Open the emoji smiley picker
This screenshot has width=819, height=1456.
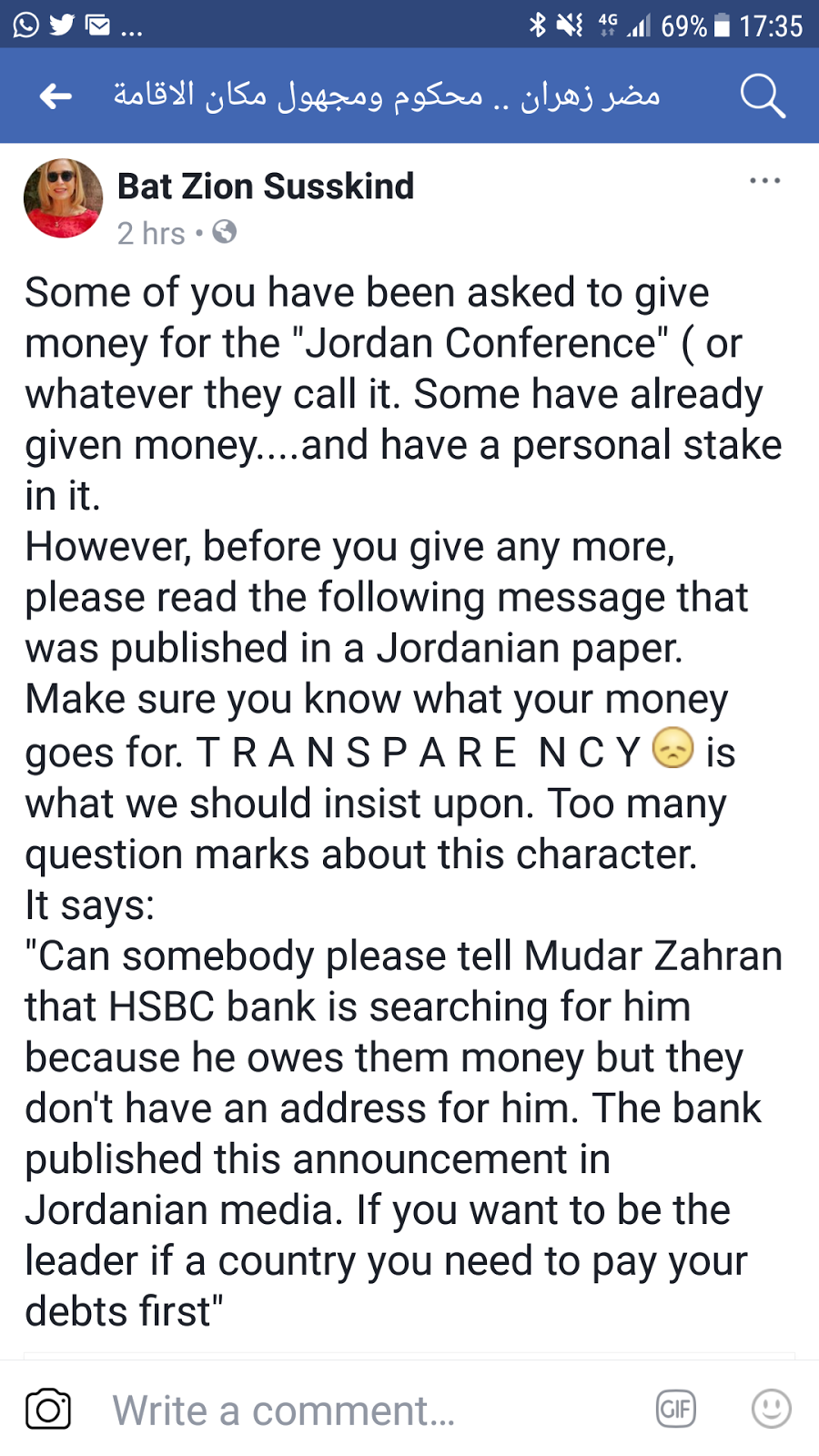coord(771,1409)
